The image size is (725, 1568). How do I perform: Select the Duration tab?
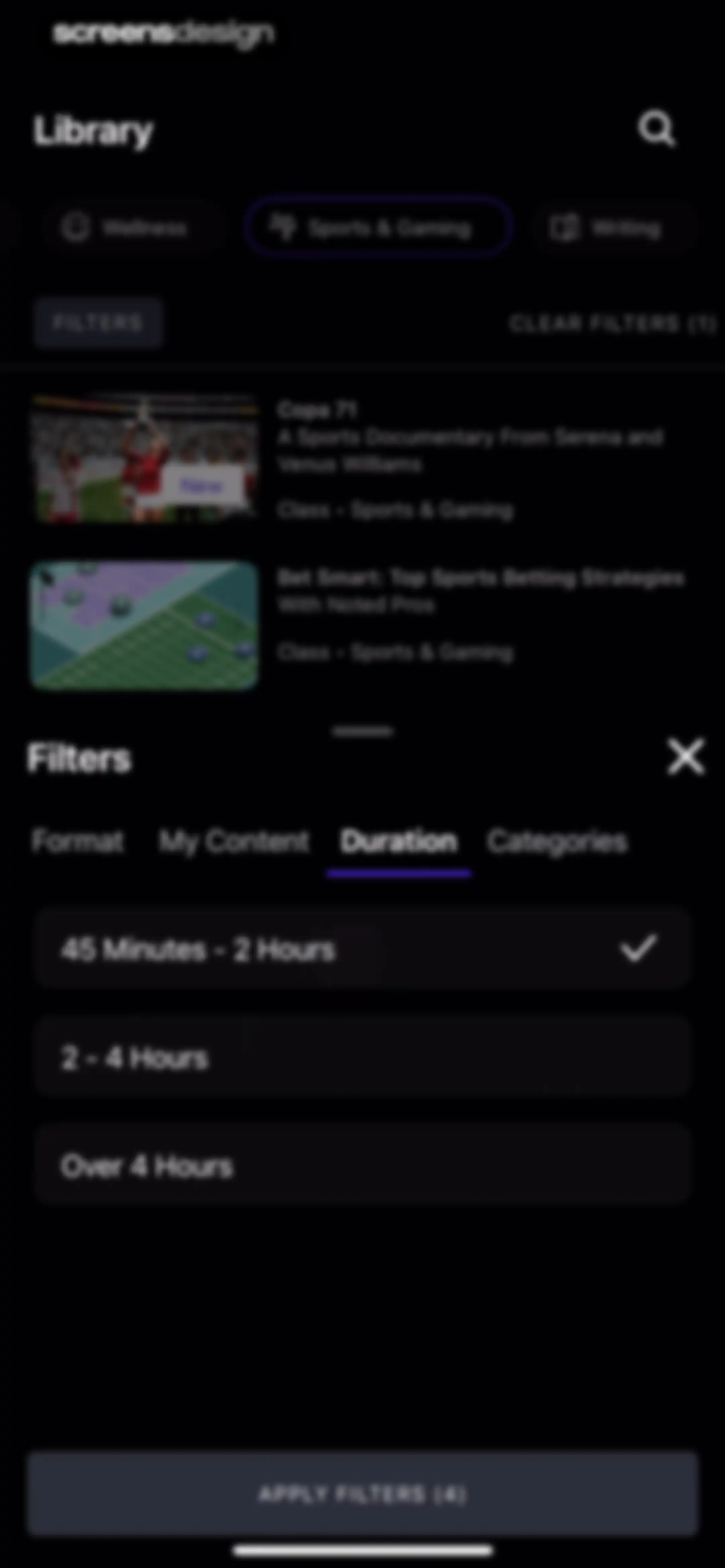click(x=398, y=842)
